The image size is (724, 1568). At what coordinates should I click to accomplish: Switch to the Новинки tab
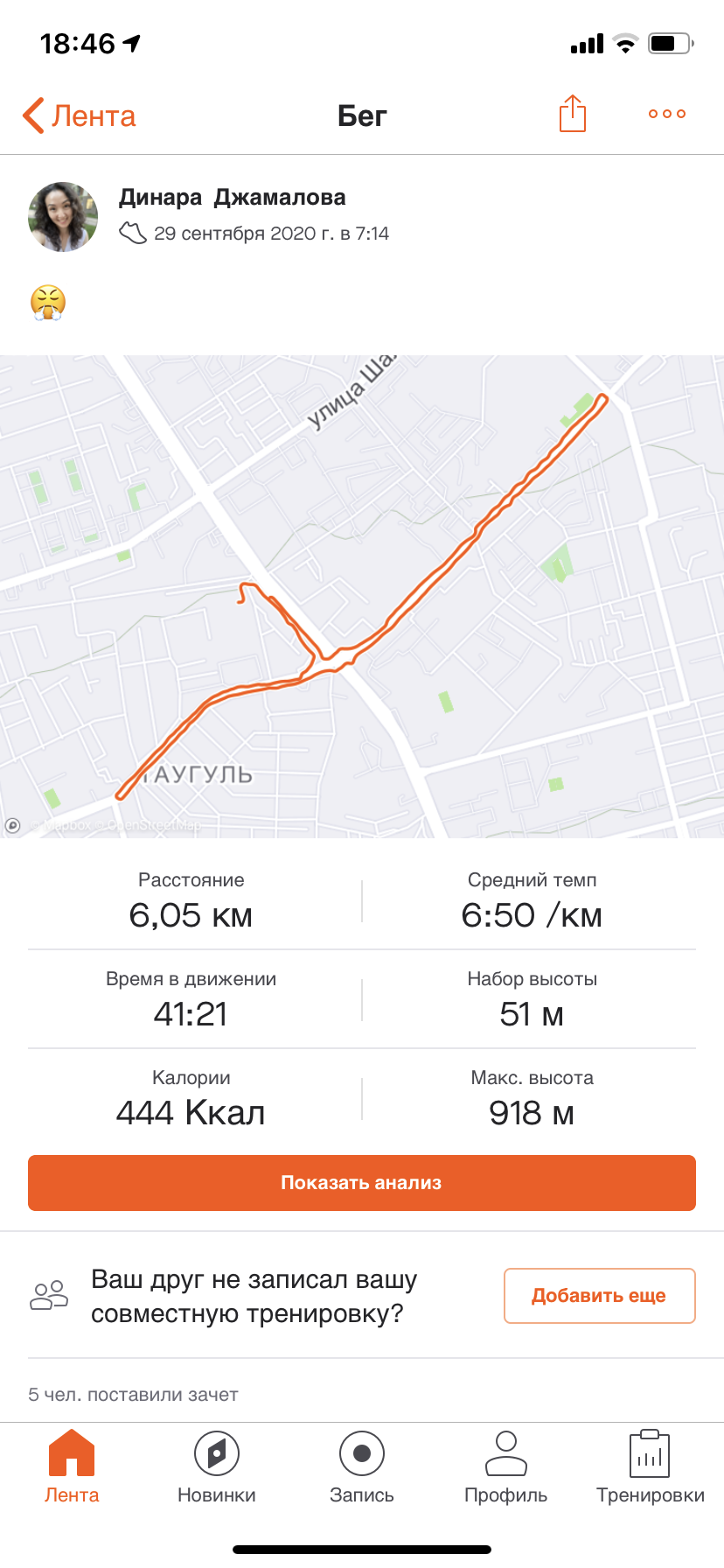217,1466
